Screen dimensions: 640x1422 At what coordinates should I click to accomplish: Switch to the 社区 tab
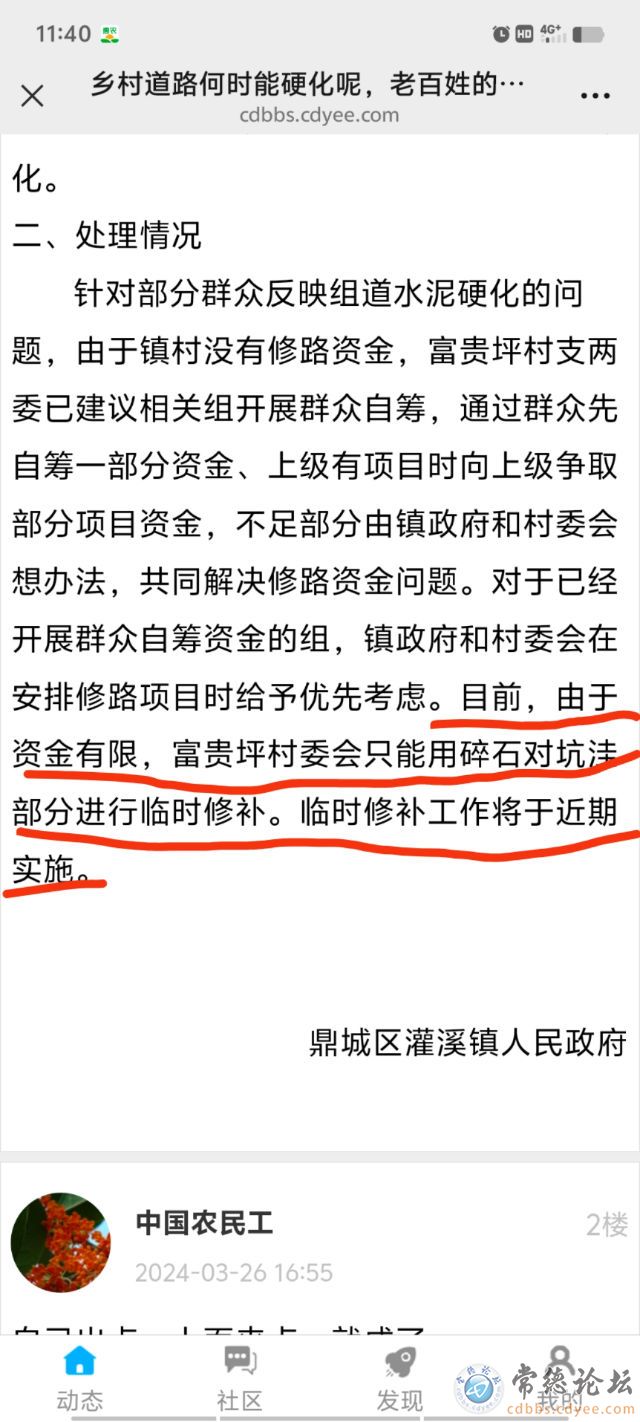[x=239, y=1377]
